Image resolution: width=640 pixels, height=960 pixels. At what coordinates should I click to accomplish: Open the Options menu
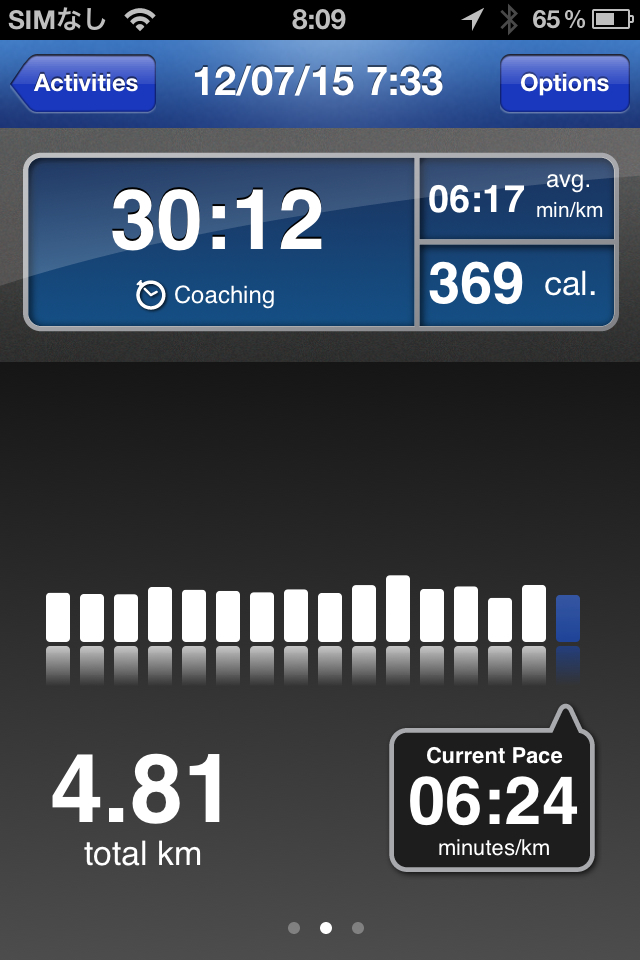point(564,83)
